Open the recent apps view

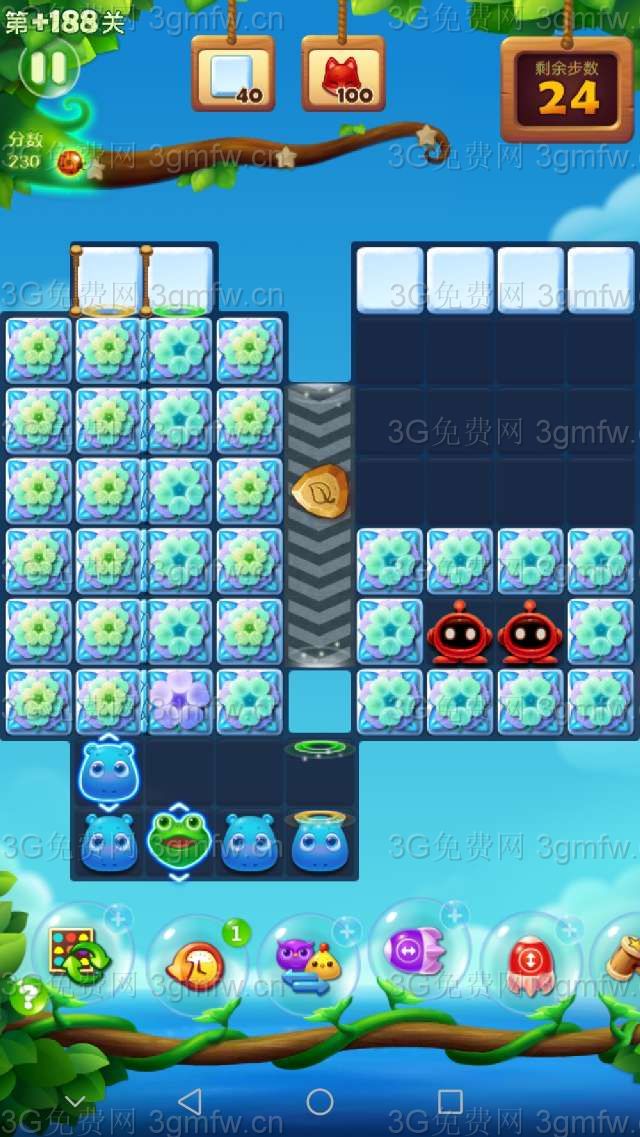click(x=450, y=1102)
